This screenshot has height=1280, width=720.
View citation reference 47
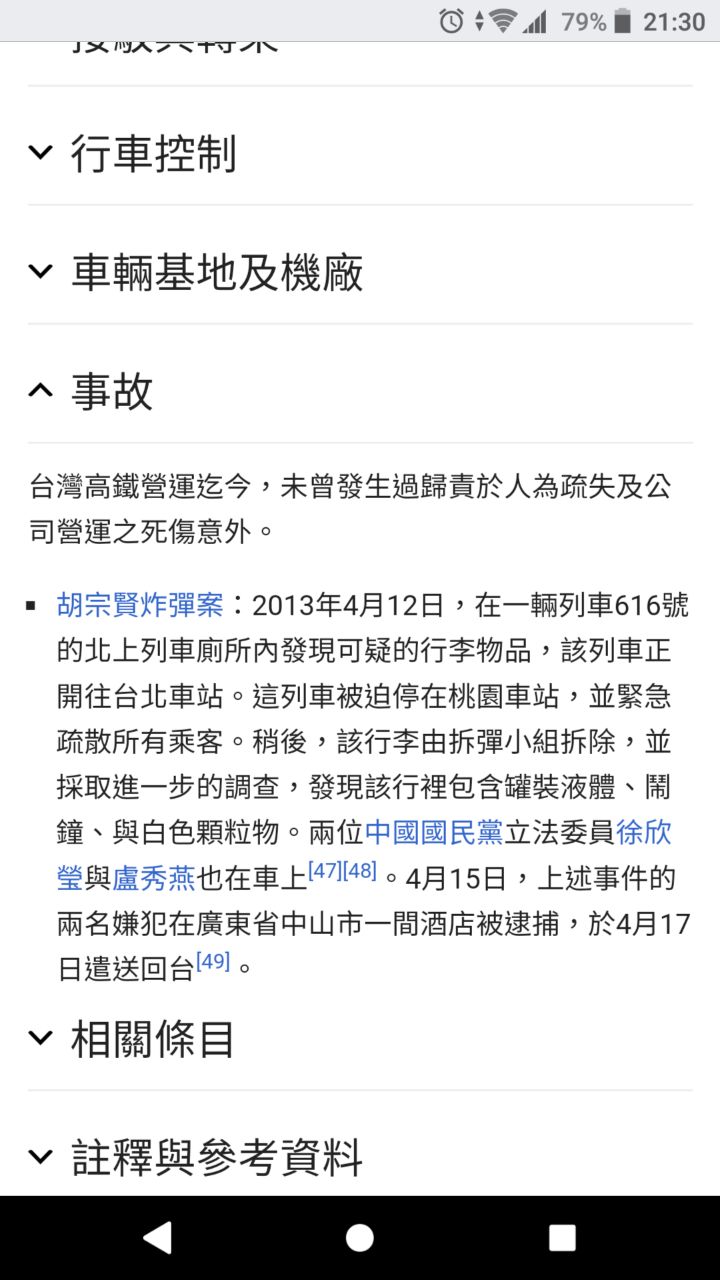coord(325,871)
